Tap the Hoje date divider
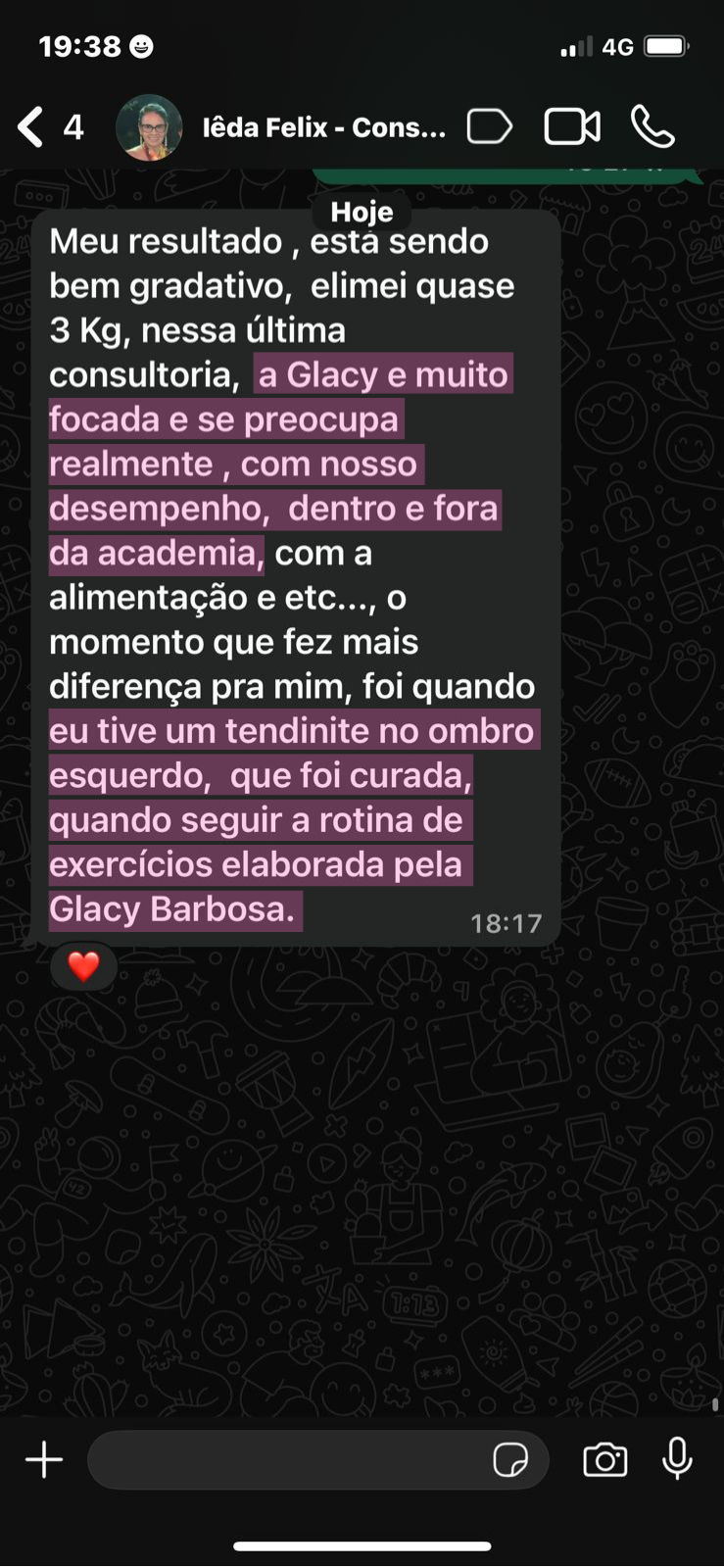Screen dimensions: 724x1568 [x=362, y=211]
